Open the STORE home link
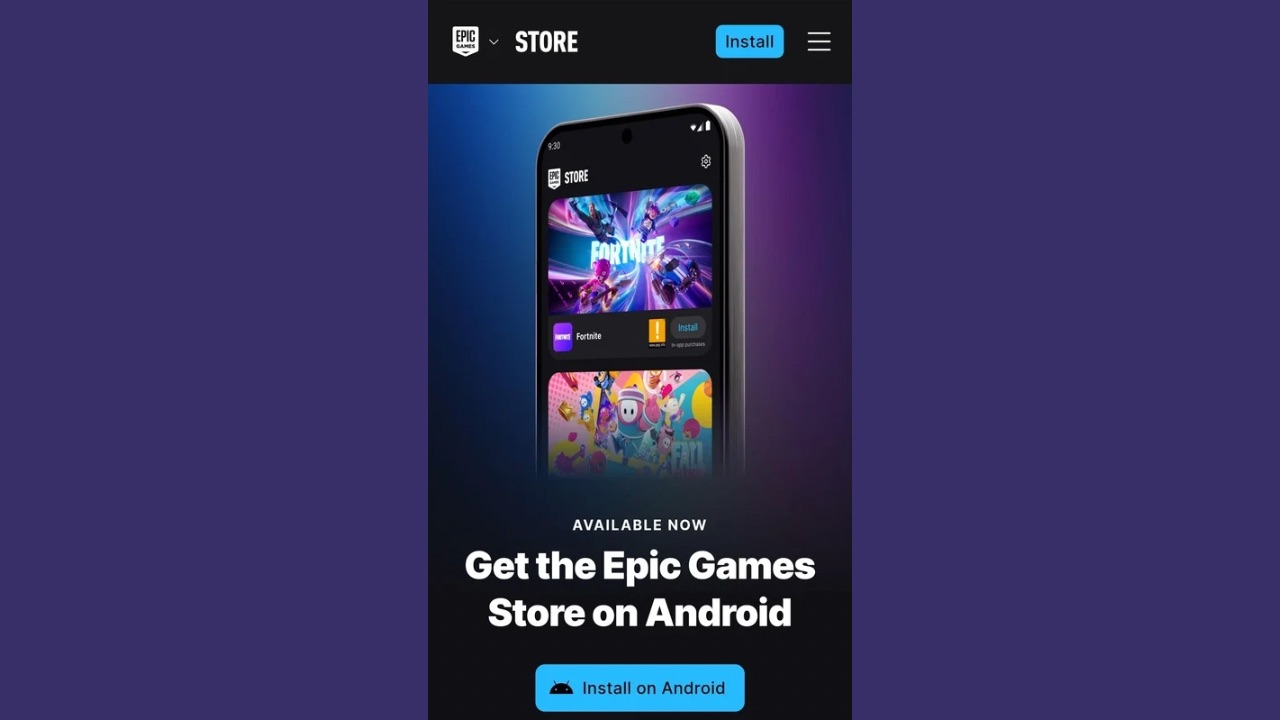This screenshot has width=1280, height=720. [546, 42]
